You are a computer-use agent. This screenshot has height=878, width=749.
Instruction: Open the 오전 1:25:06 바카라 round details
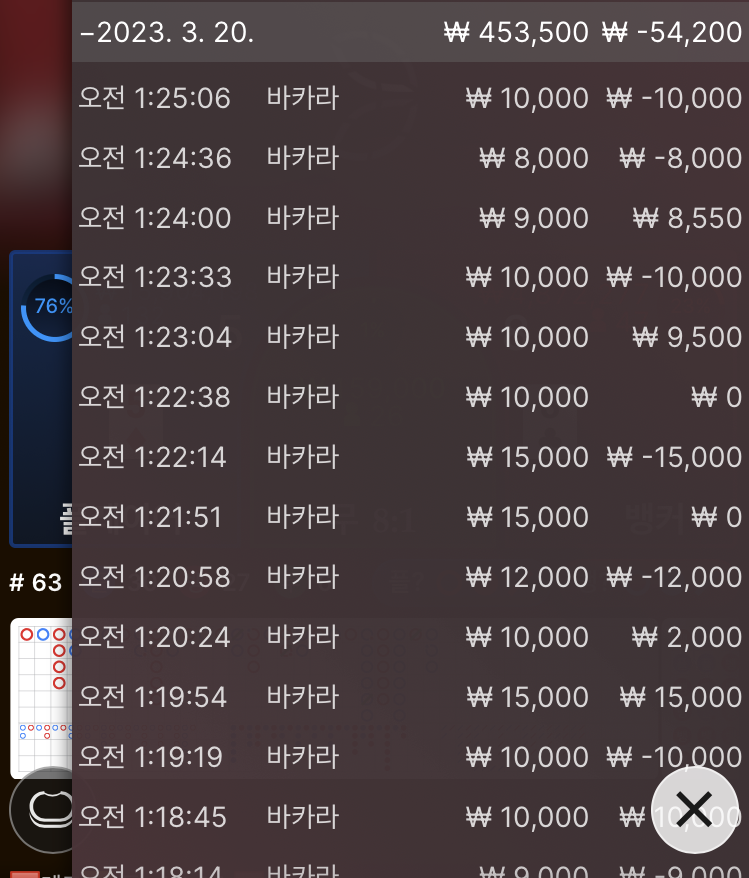(x=409, y=98)
